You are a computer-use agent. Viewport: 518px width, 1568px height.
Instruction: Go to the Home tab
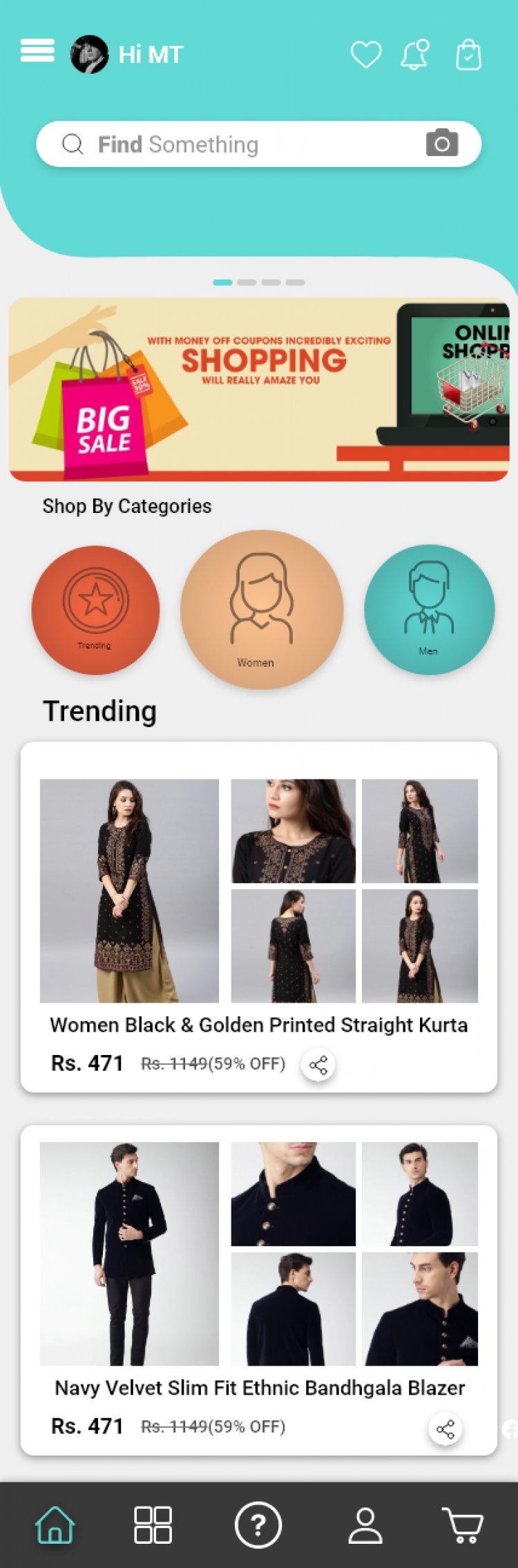55,1525
